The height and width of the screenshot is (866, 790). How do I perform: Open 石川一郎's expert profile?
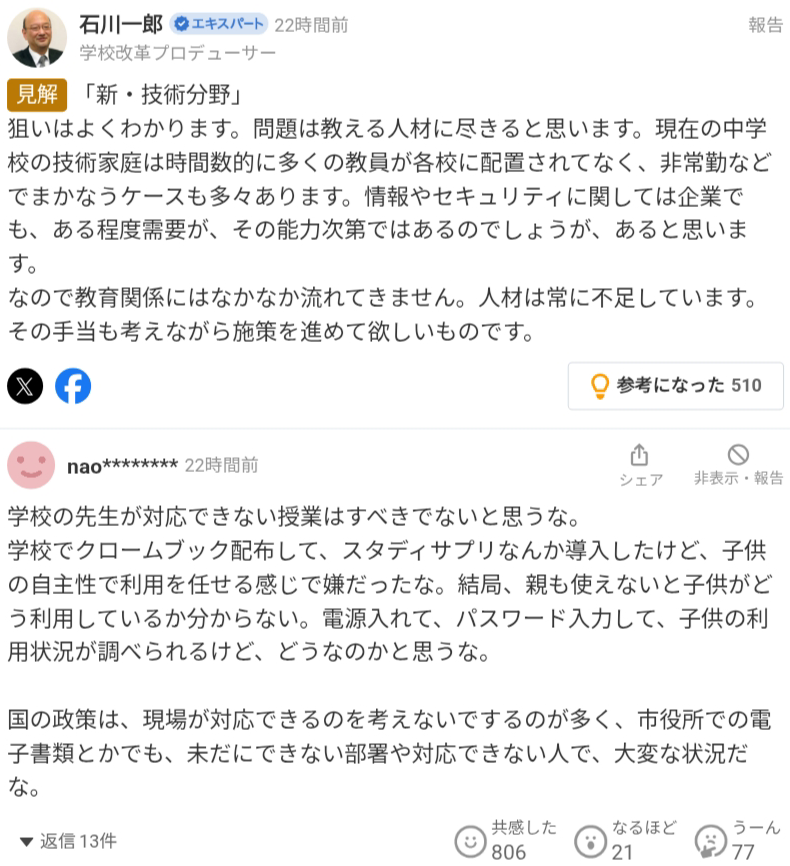tap(120, 25)
